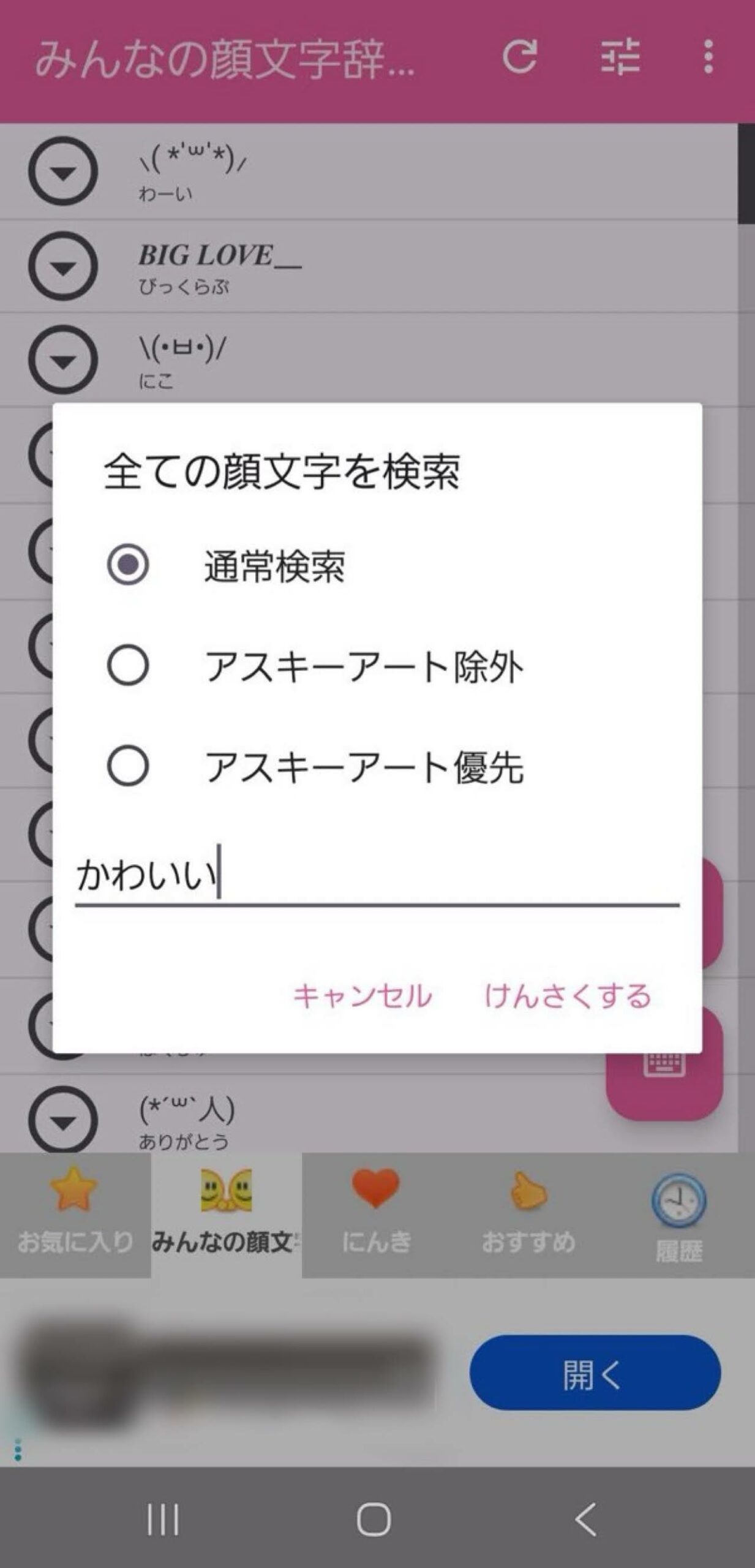Cancel the dialog with キャンセル
Viewport: 755px width, 1568px height.
tap(362, 995)
